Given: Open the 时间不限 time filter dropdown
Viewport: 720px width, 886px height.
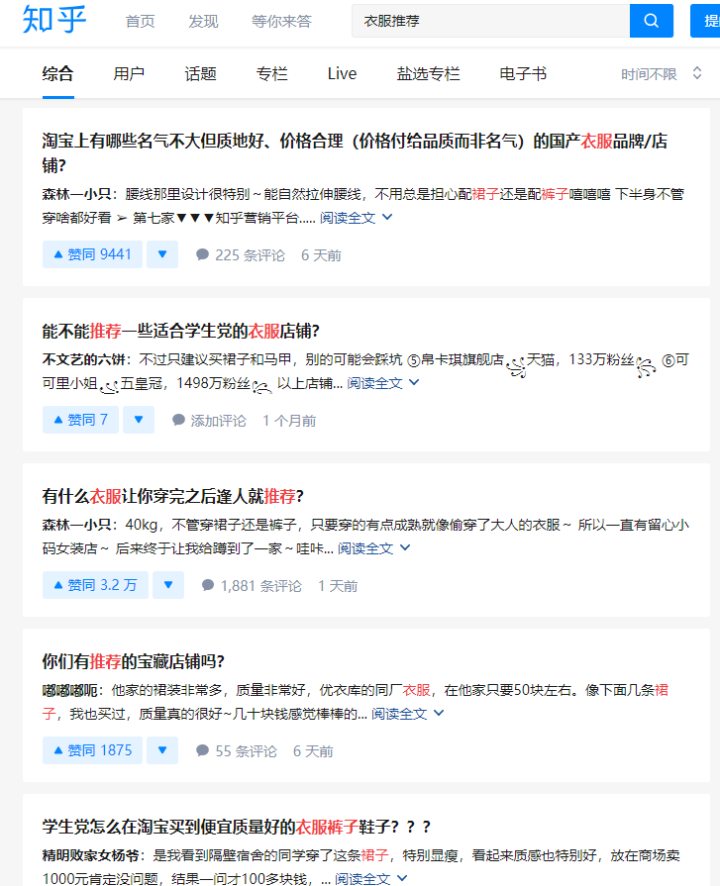Looking at the screenshot, I should [x=661, y=74].
